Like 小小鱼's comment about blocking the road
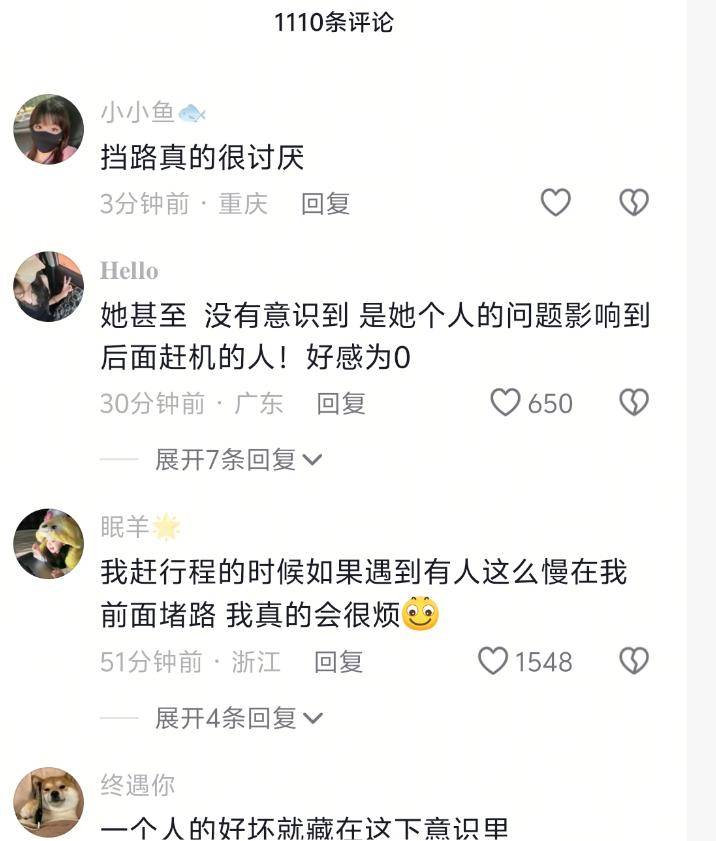Viewport: 716px width, 841px height. (x=555, y=203)
